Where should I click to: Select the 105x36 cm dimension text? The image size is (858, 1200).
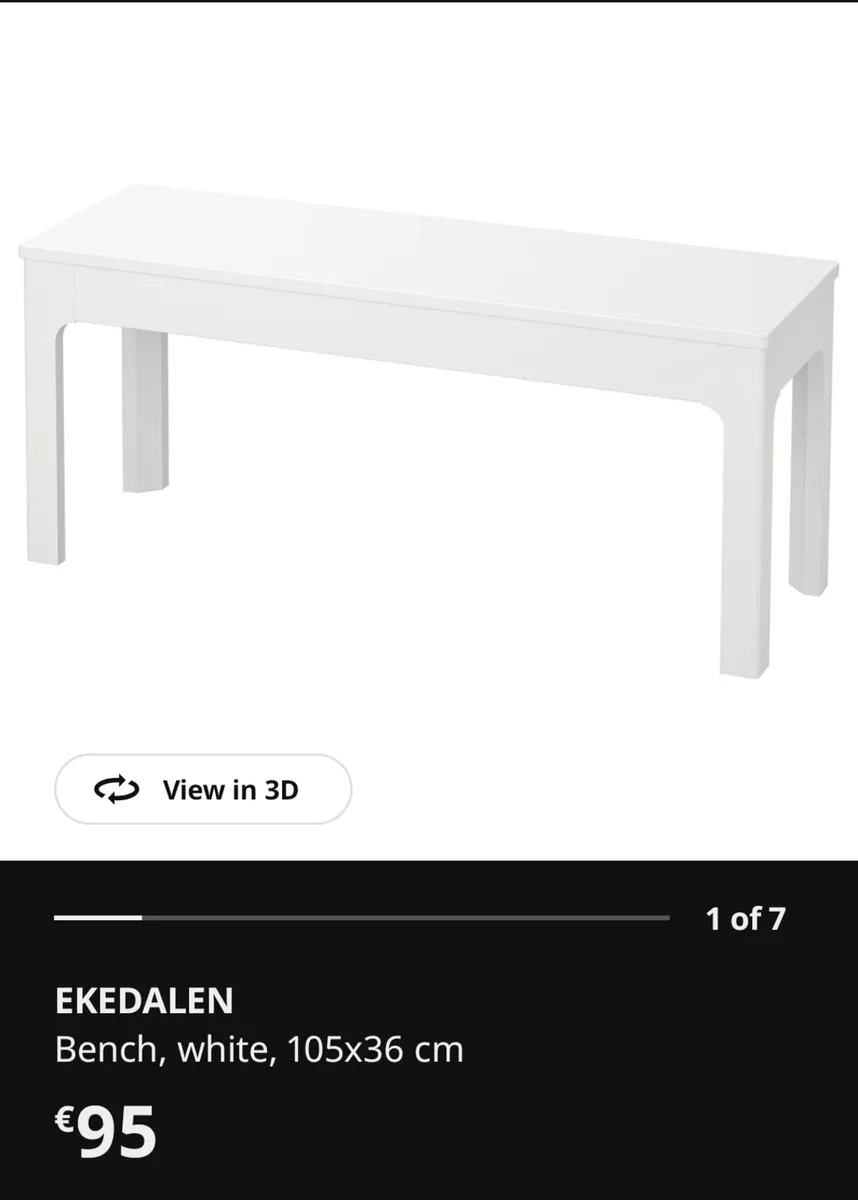tap(378, 1050)
